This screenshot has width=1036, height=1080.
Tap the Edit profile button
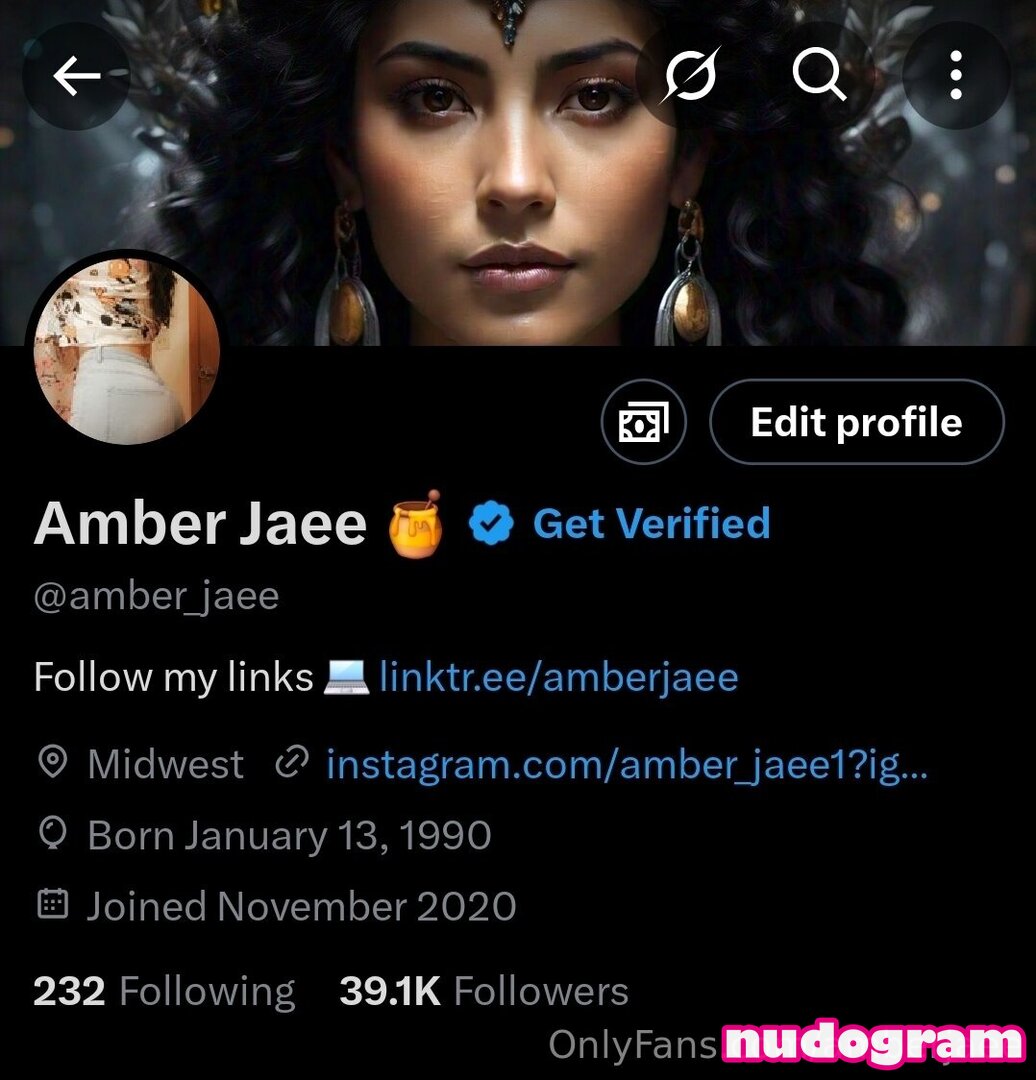coord(856,422)
